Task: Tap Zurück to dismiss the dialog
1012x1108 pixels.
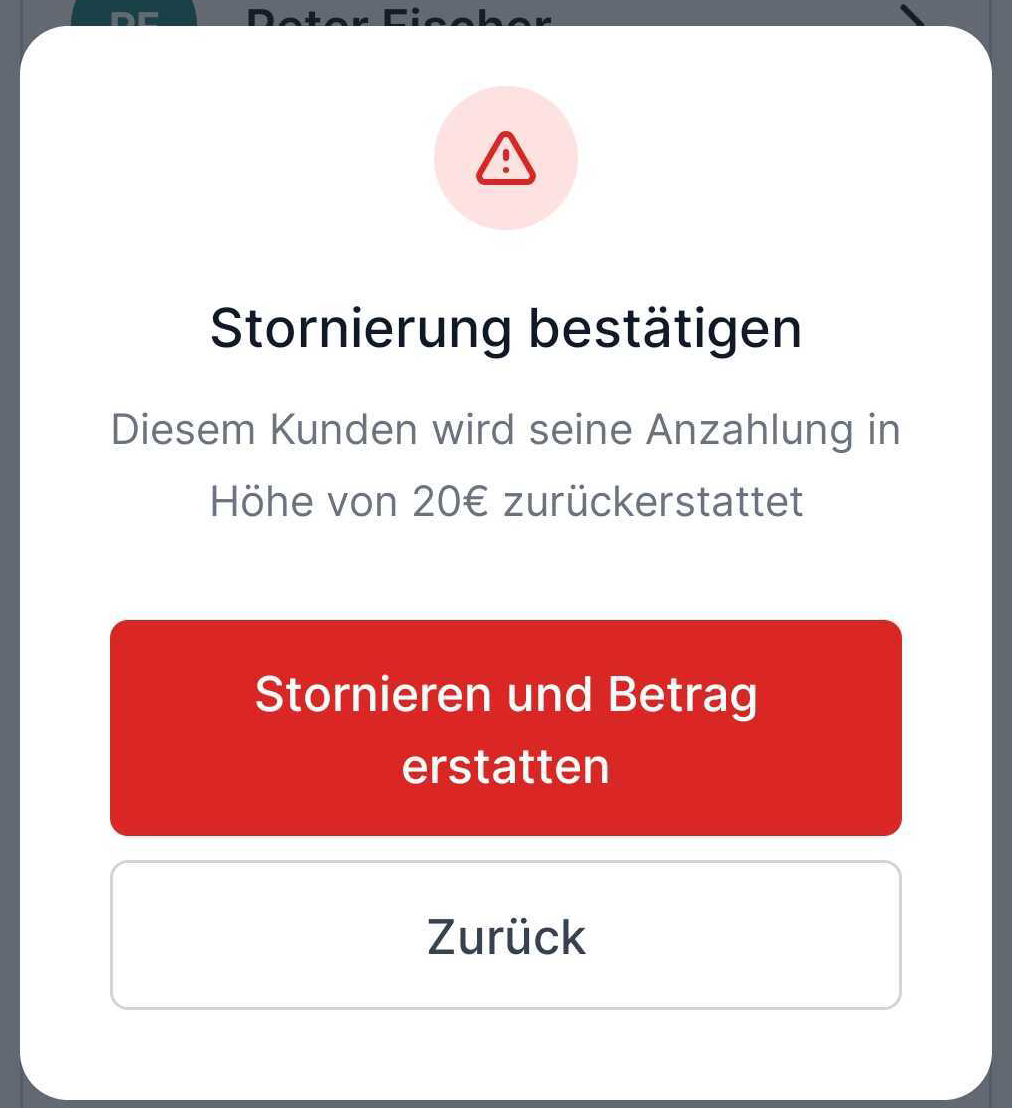Action: point(505,936)
